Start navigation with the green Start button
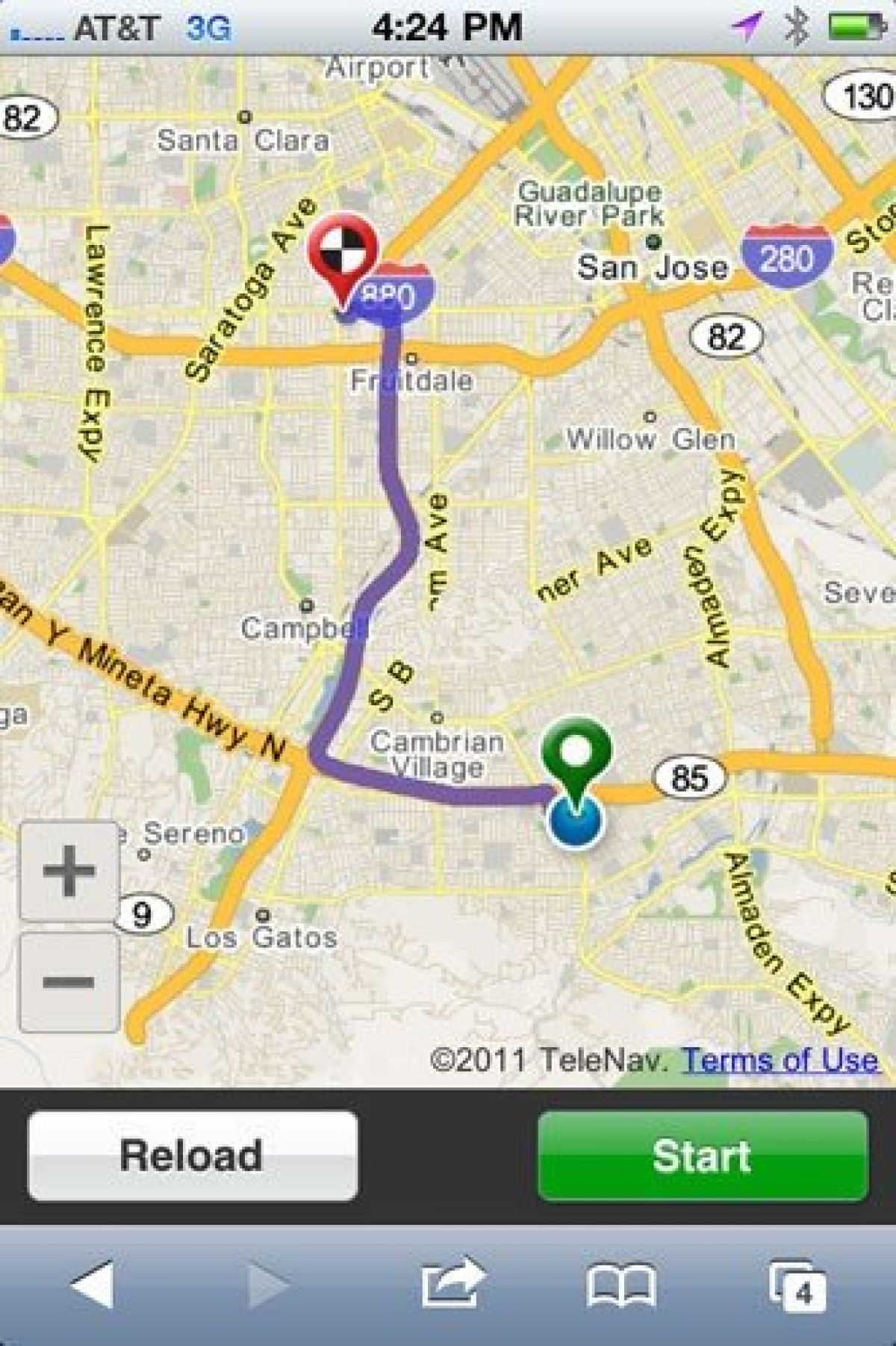This screenshot has height=1346, width=896. (703, 1156)
